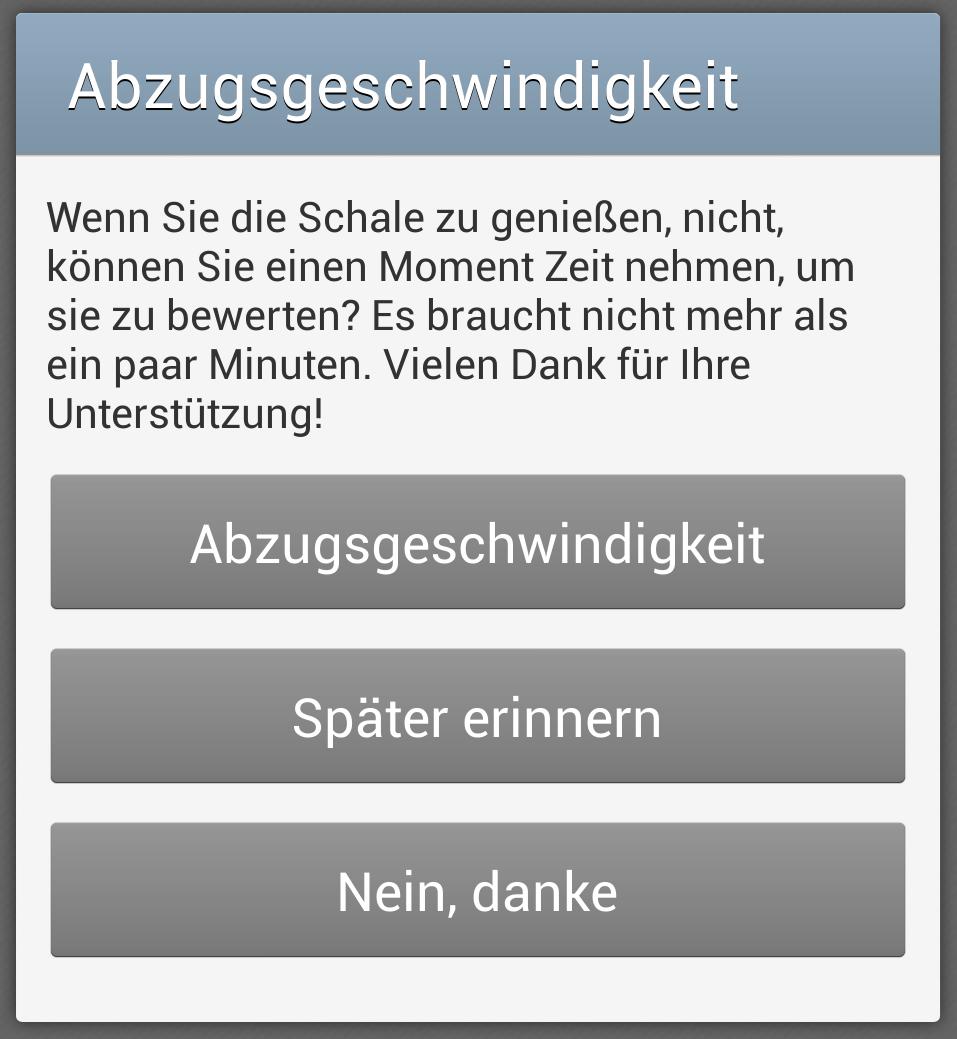Dismiss with Nein, danke
Viewport: 957px width, 1039px height.
click(x=478, y=890)
